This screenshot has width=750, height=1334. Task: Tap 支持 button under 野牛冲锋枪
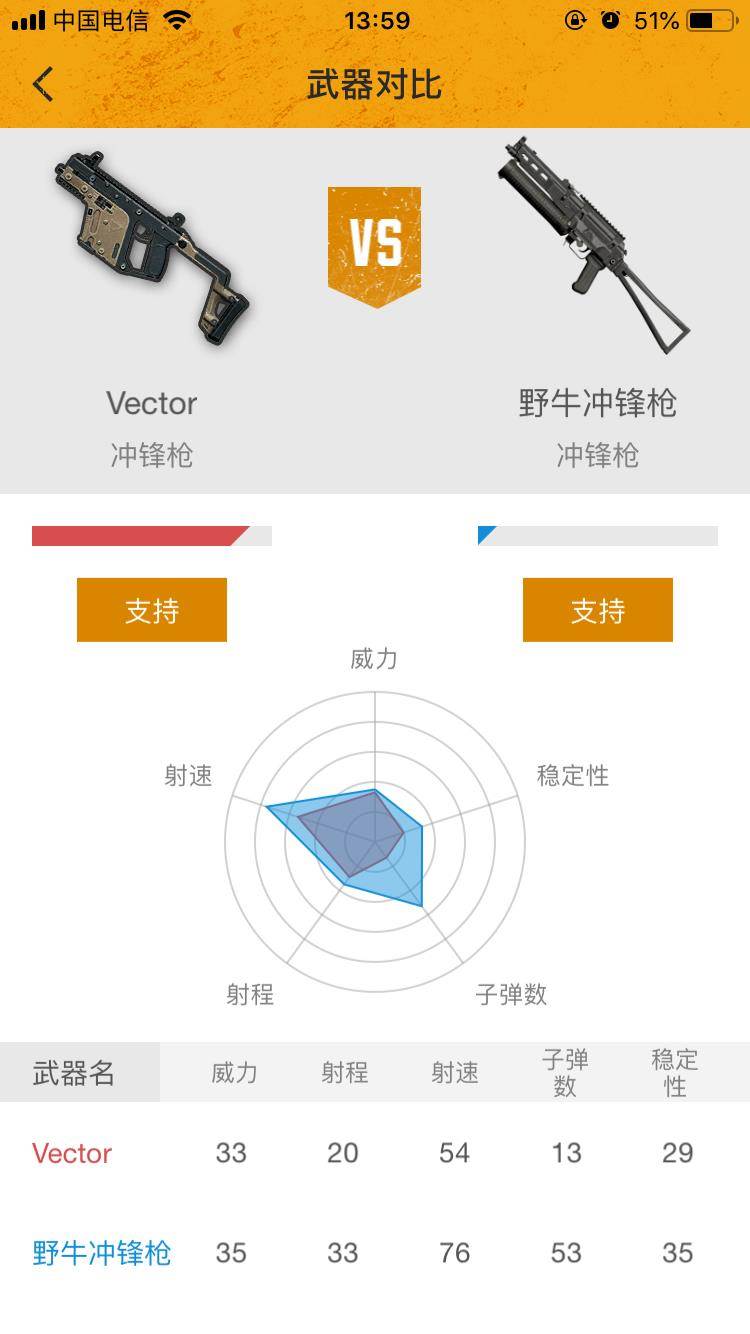(x=597, y=610)
